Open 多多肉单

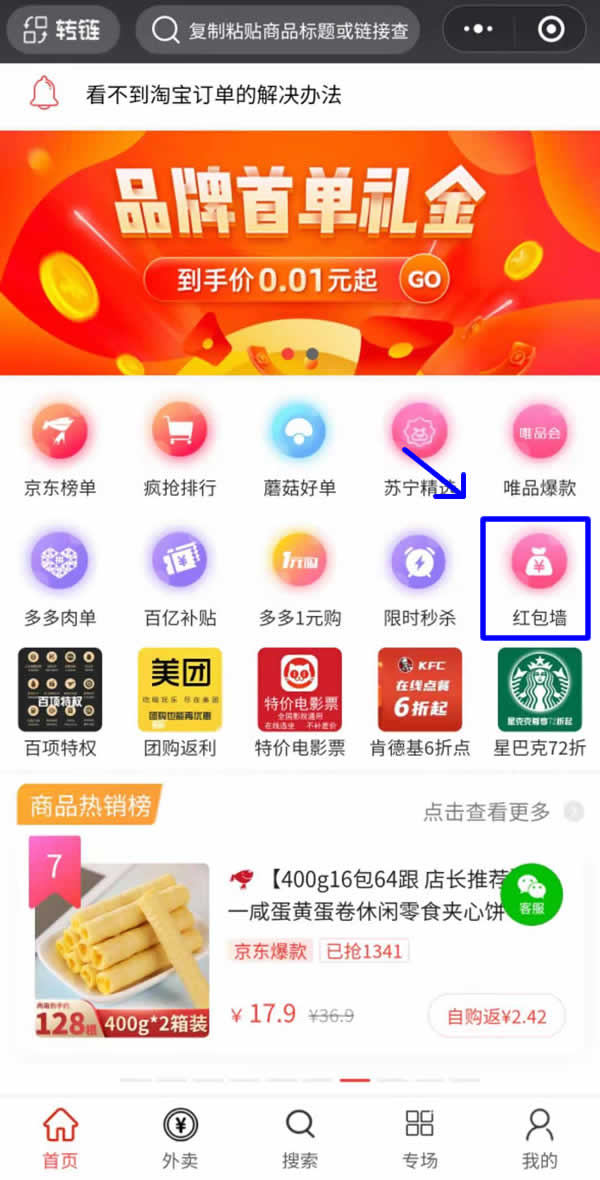(x=60, y=577)
